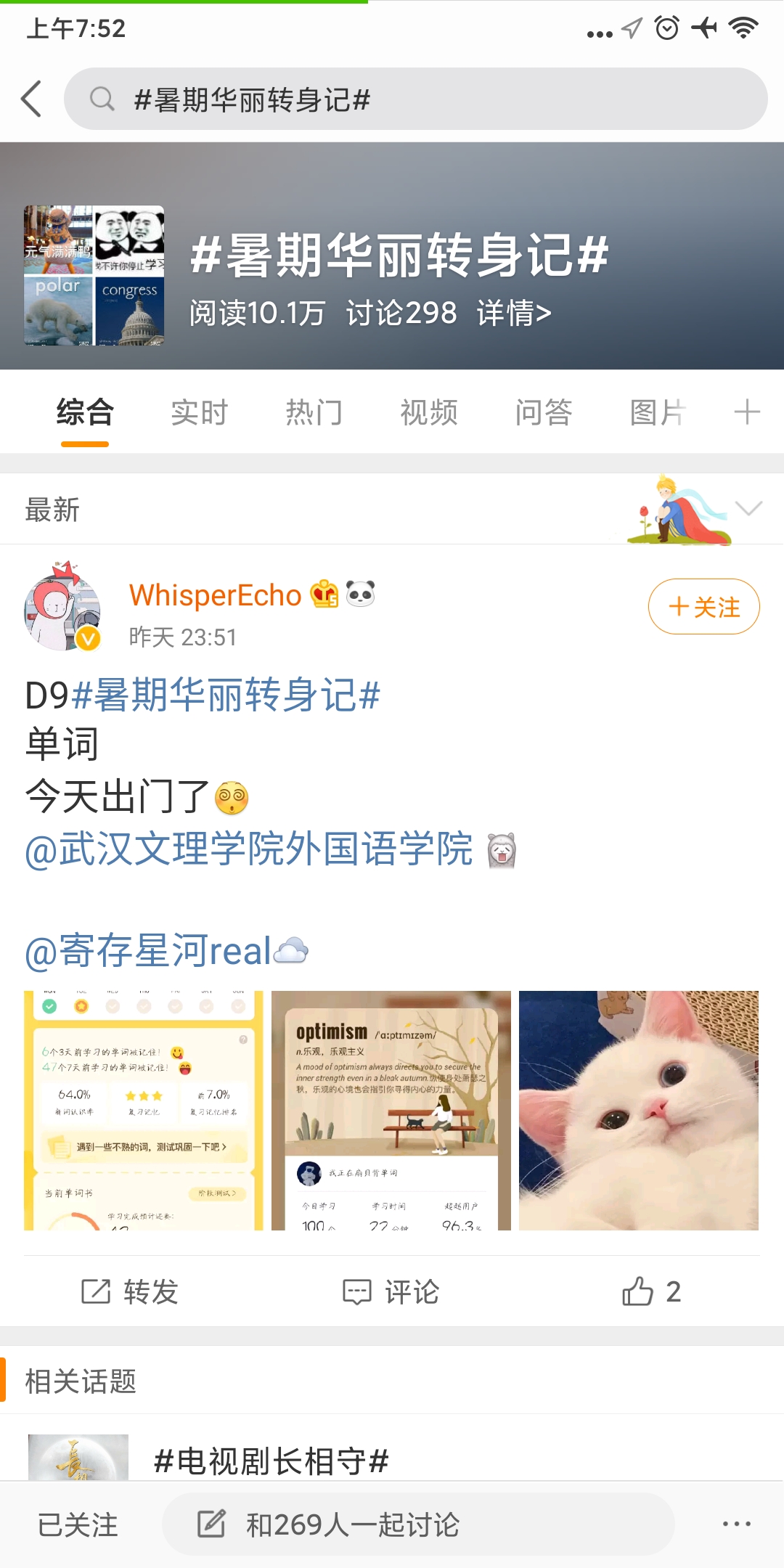Viewport: 784px width, 1568px height.
Task: Repost WhisperEcho's post via 转发
Action: (x=131, y=1292)
